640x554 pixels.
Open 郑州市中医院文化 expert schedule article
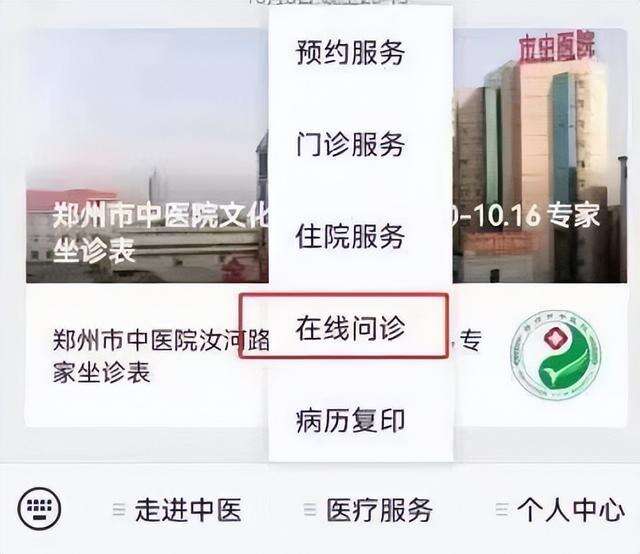tap(140, 230)
